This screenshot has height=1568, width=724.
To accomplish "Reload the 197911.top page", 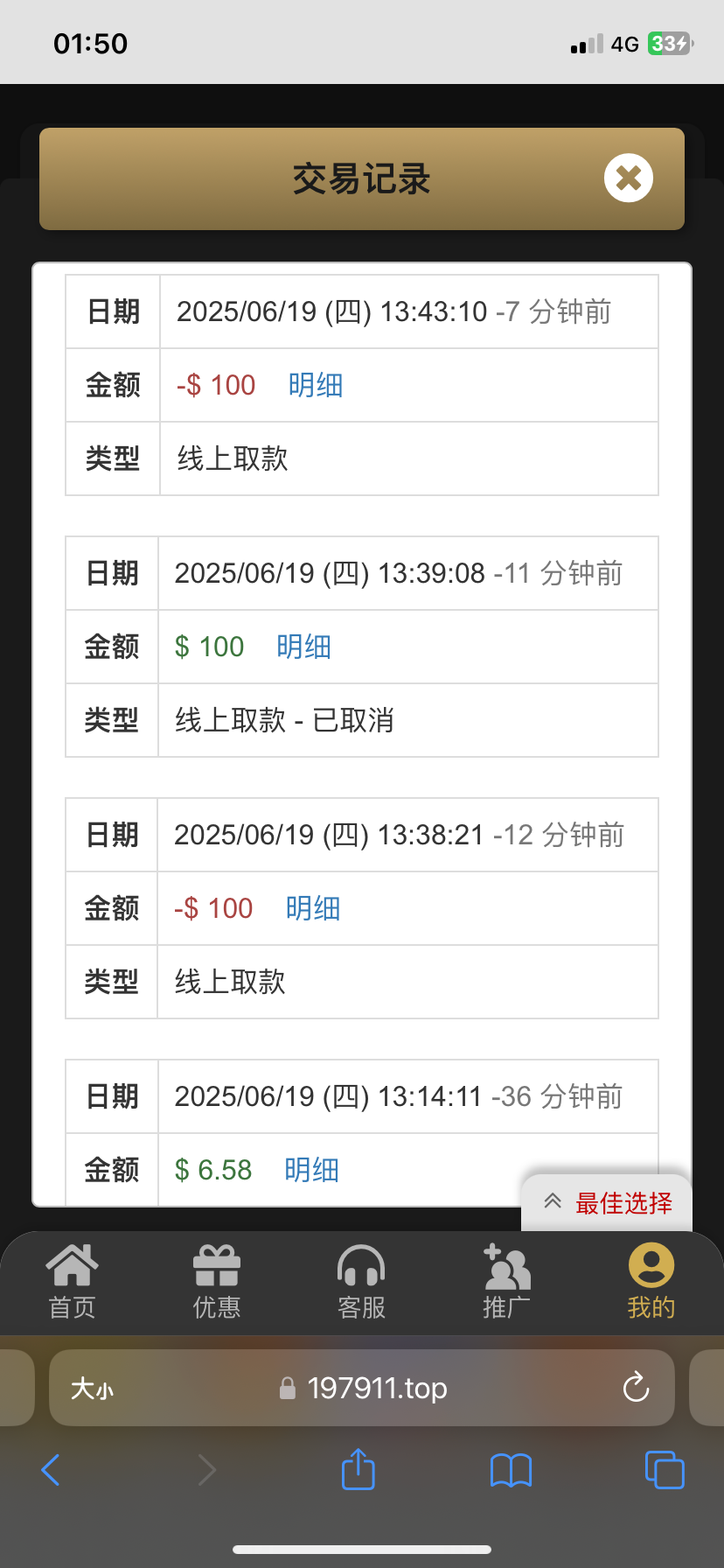I will 636,1388.
